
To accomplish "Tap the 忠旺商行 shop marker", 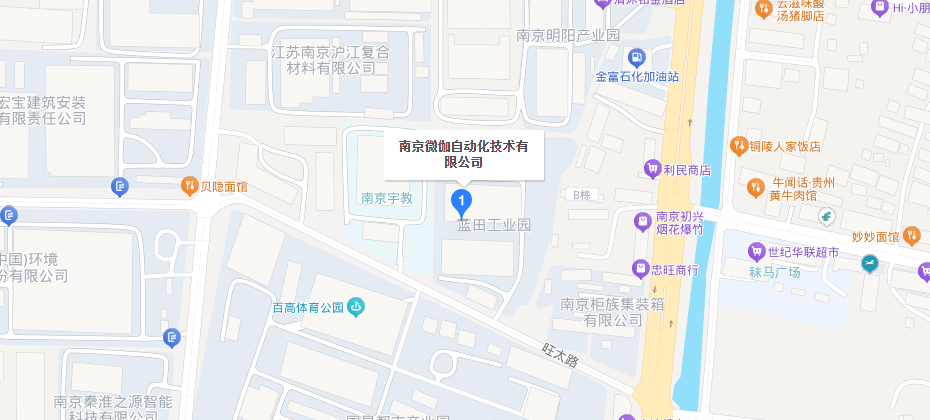I will (640, 267).
